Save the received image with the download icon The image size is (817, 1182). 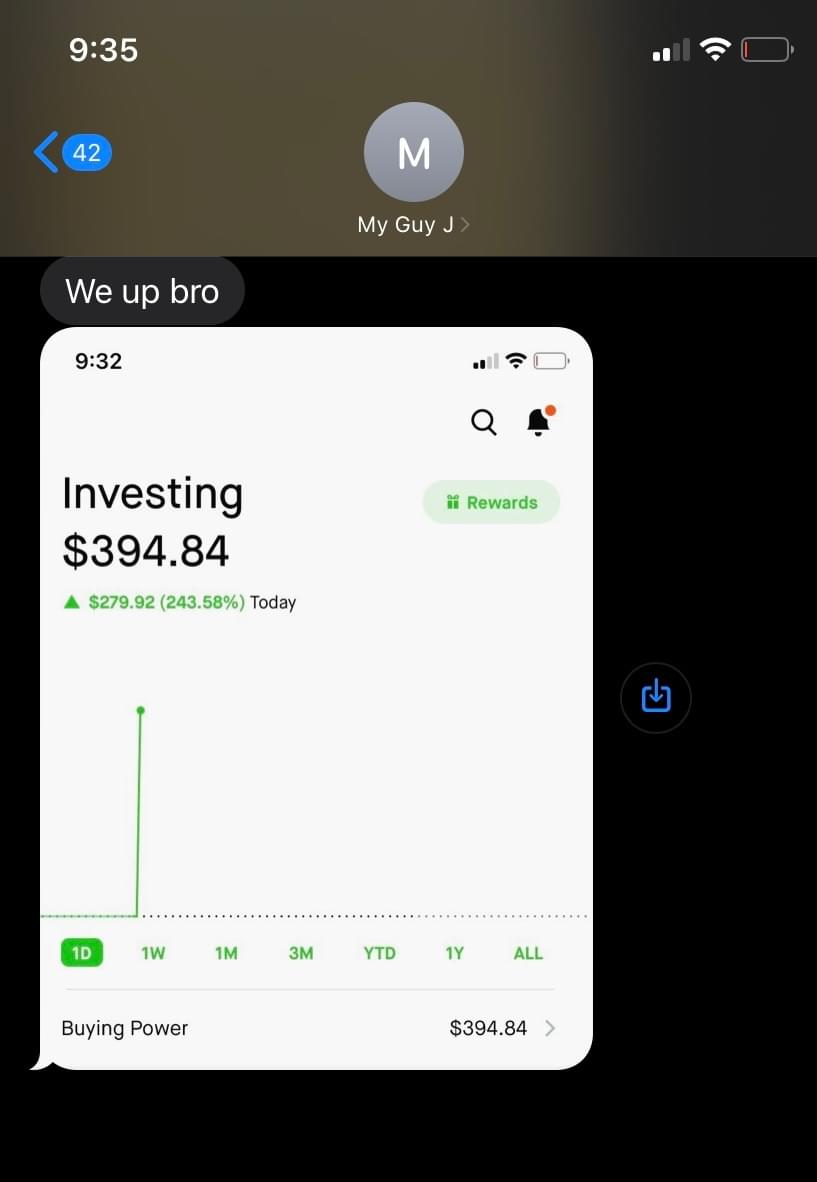pyautogui.click(x=656, y=697)
